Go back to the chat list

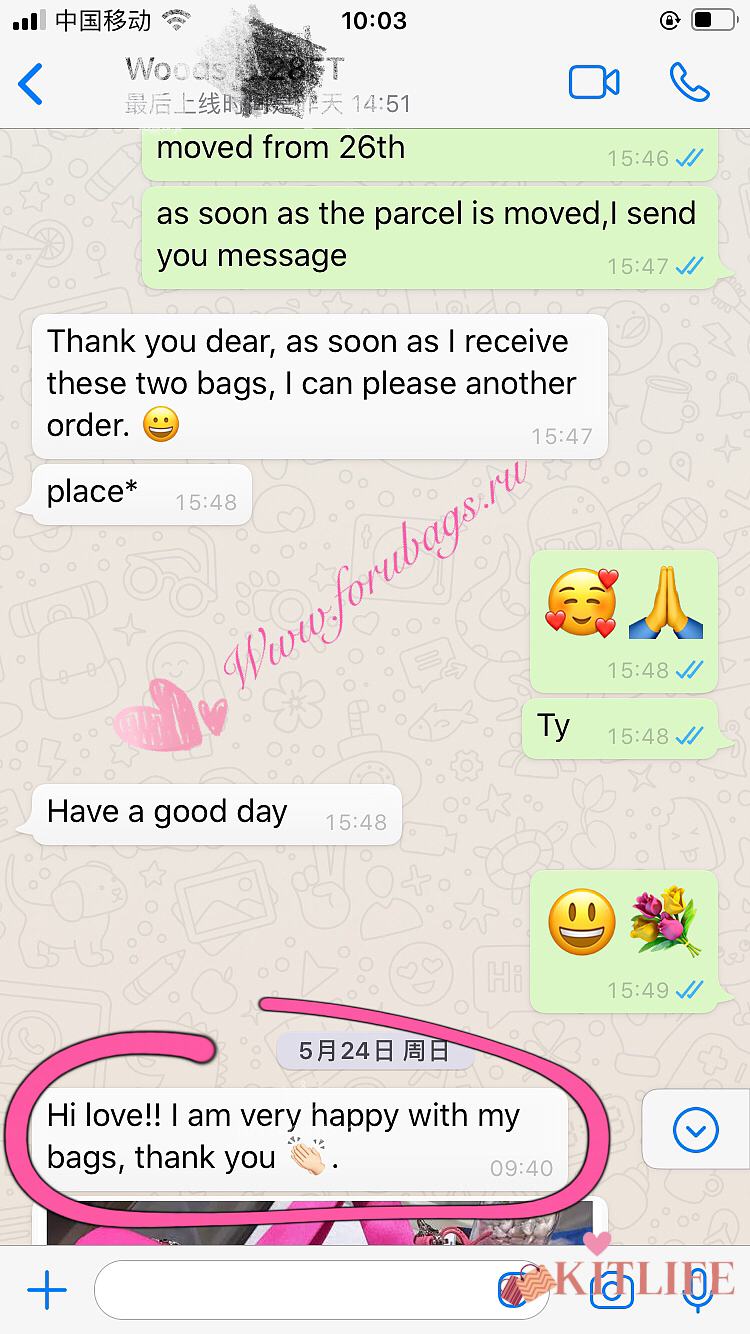32,84
